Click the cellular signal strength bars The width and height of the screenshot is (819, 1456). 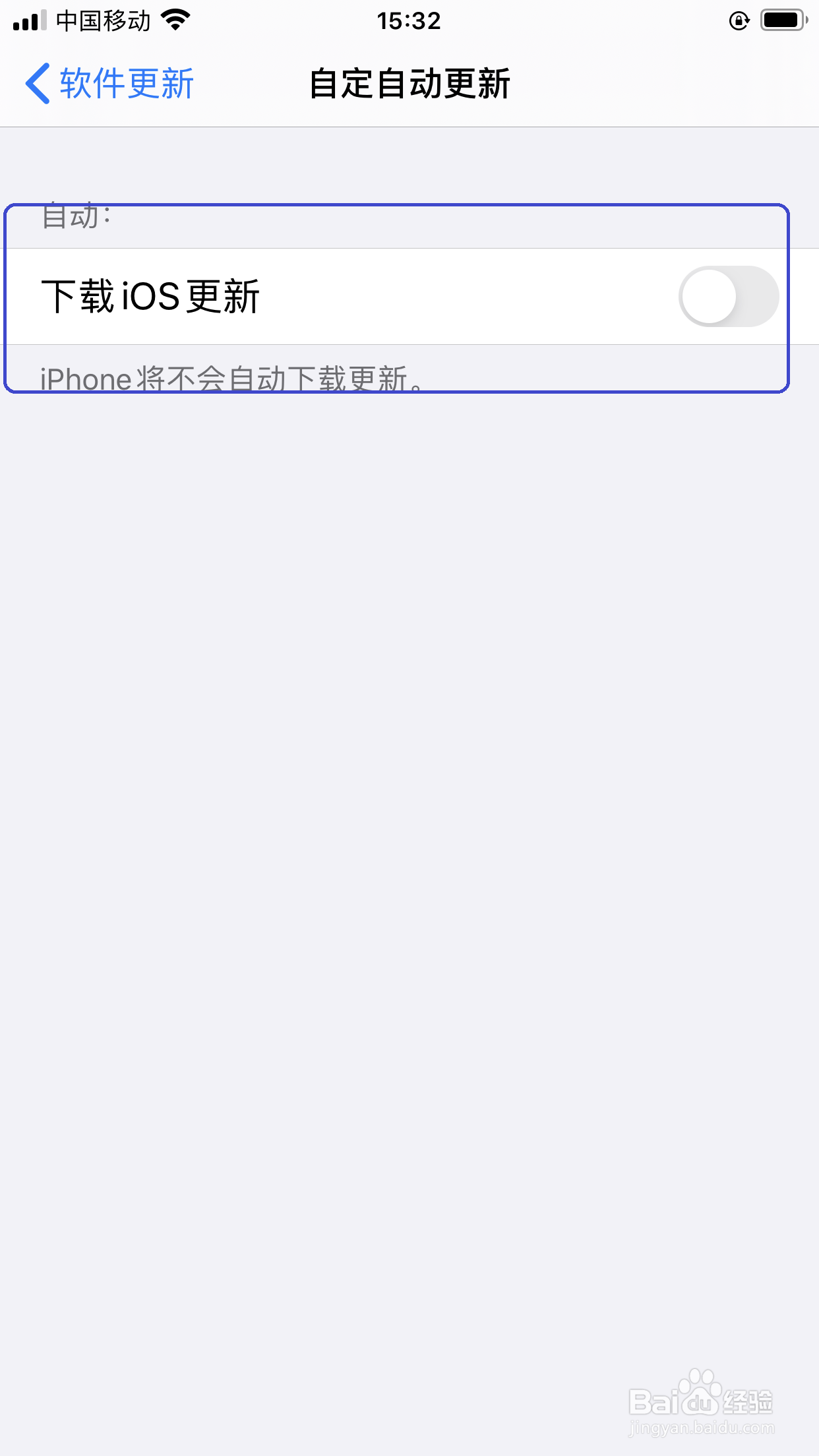pos(28,20)
